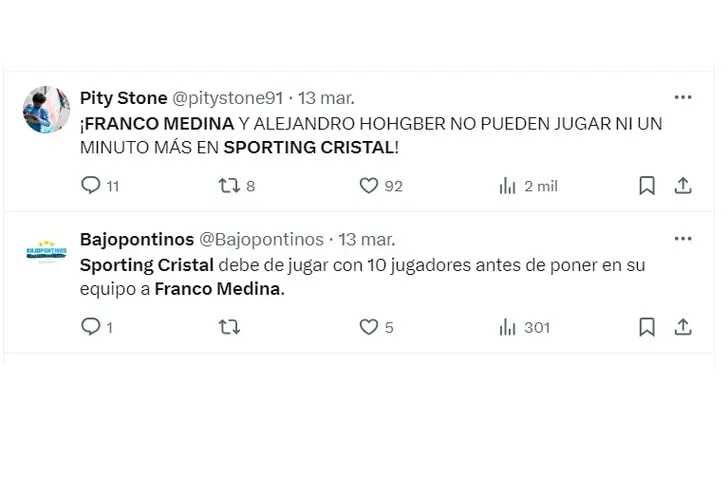Open the @Bajopontinos handle link

[x=262, y=239]
